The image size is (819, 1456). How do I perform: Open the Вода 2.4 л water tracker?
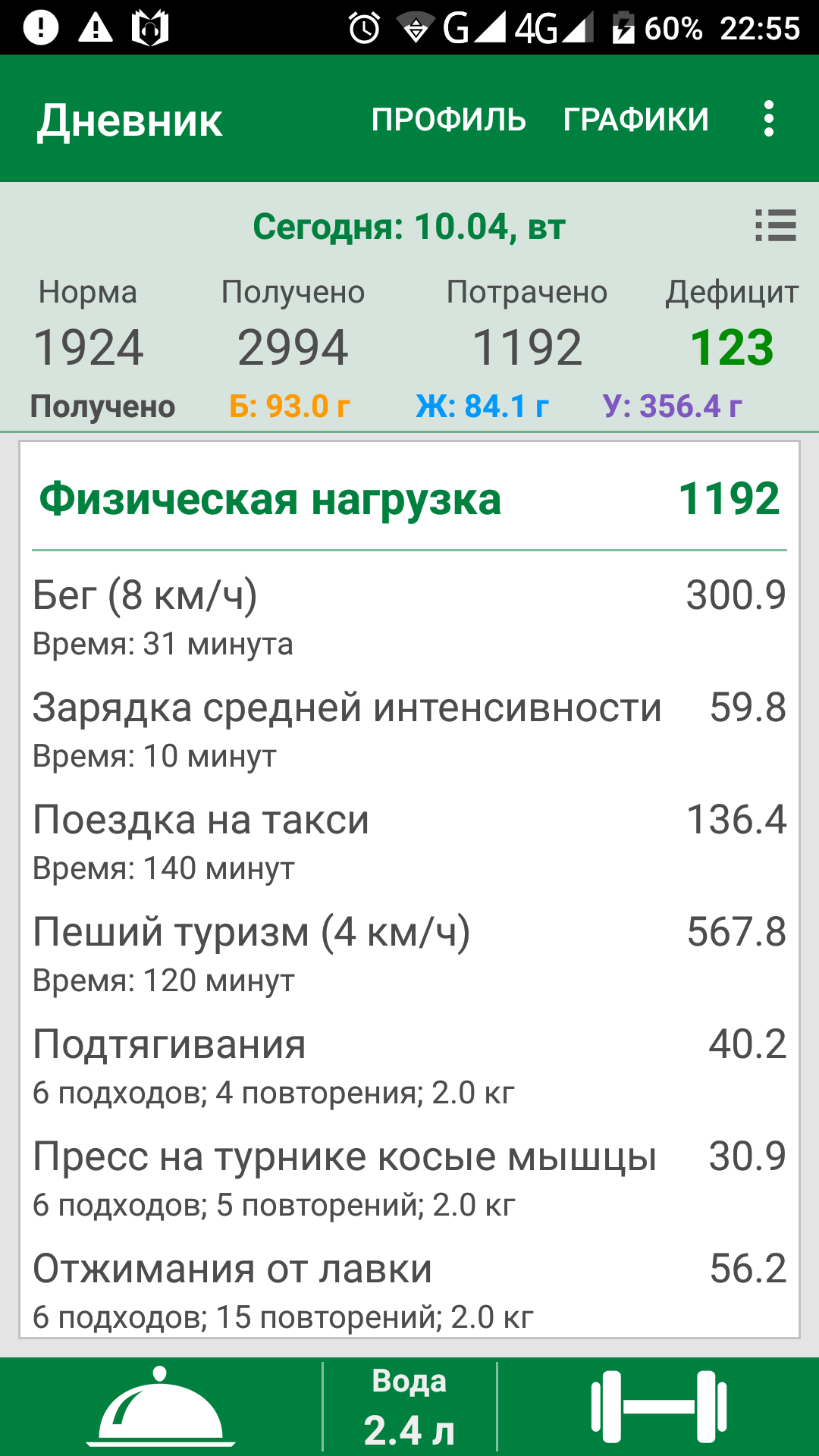point(409,1407)
